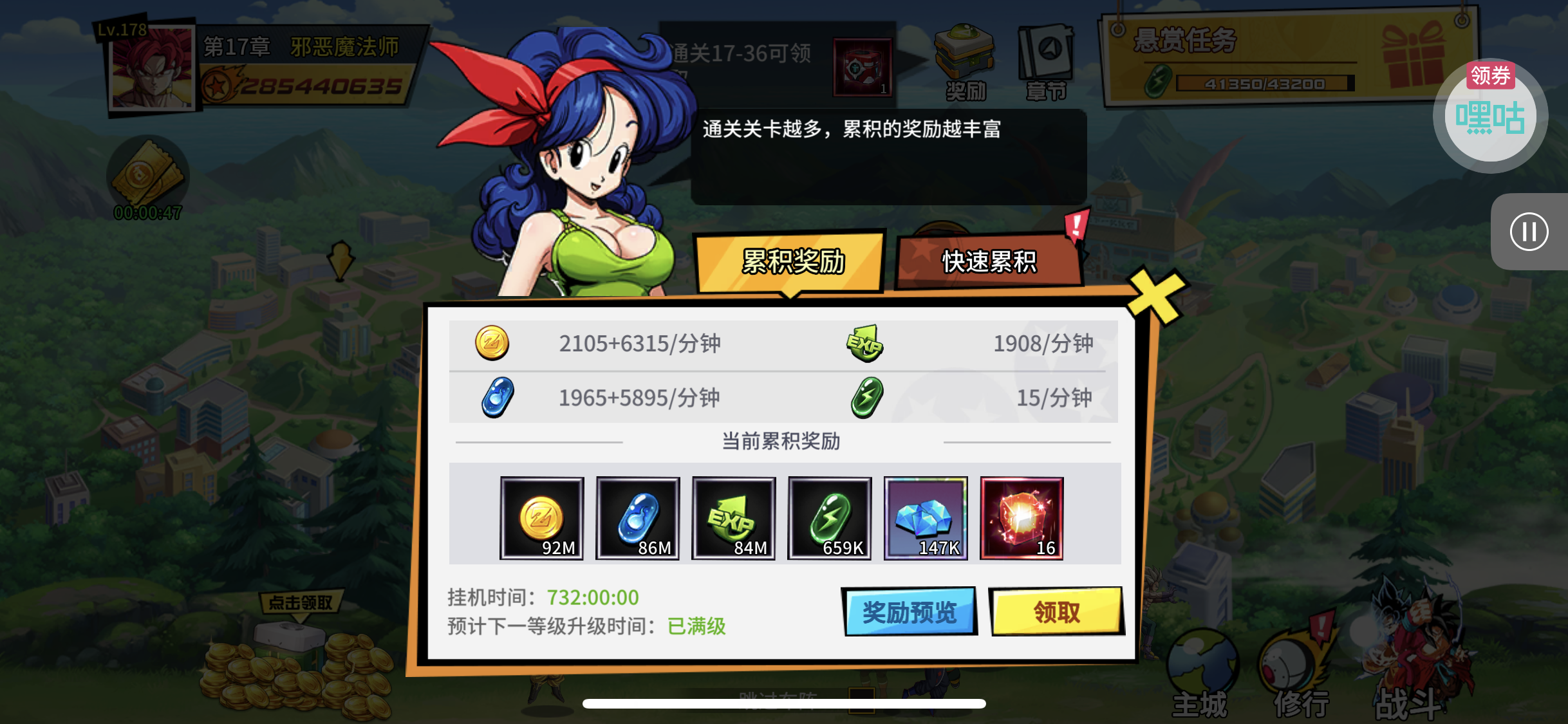Select the 累积奖励 tab
1568x724 pixels.
click(792, 261)
